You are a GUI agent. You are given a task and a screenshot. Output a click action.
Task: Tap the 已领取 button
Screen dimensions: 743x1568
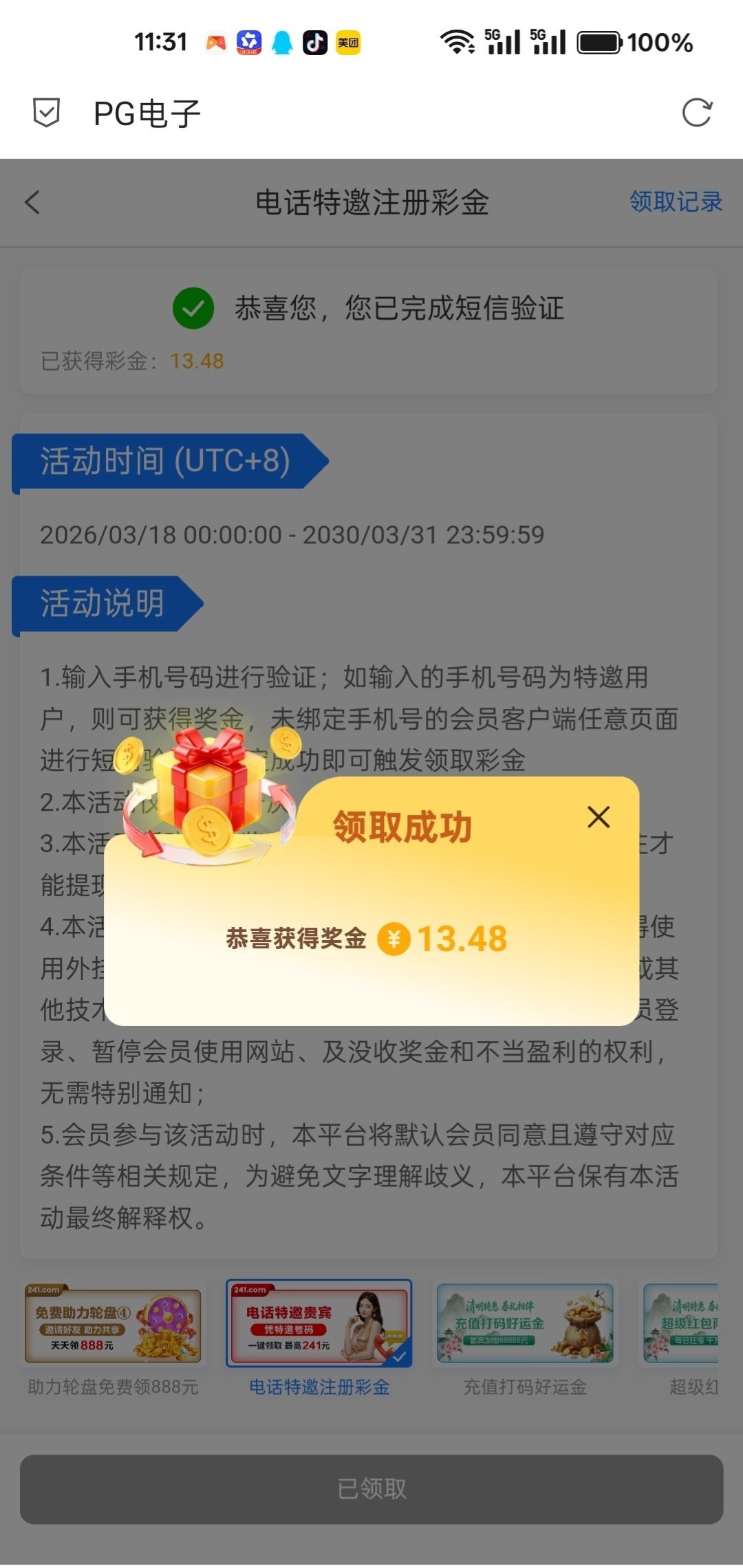pos(371,1489)
